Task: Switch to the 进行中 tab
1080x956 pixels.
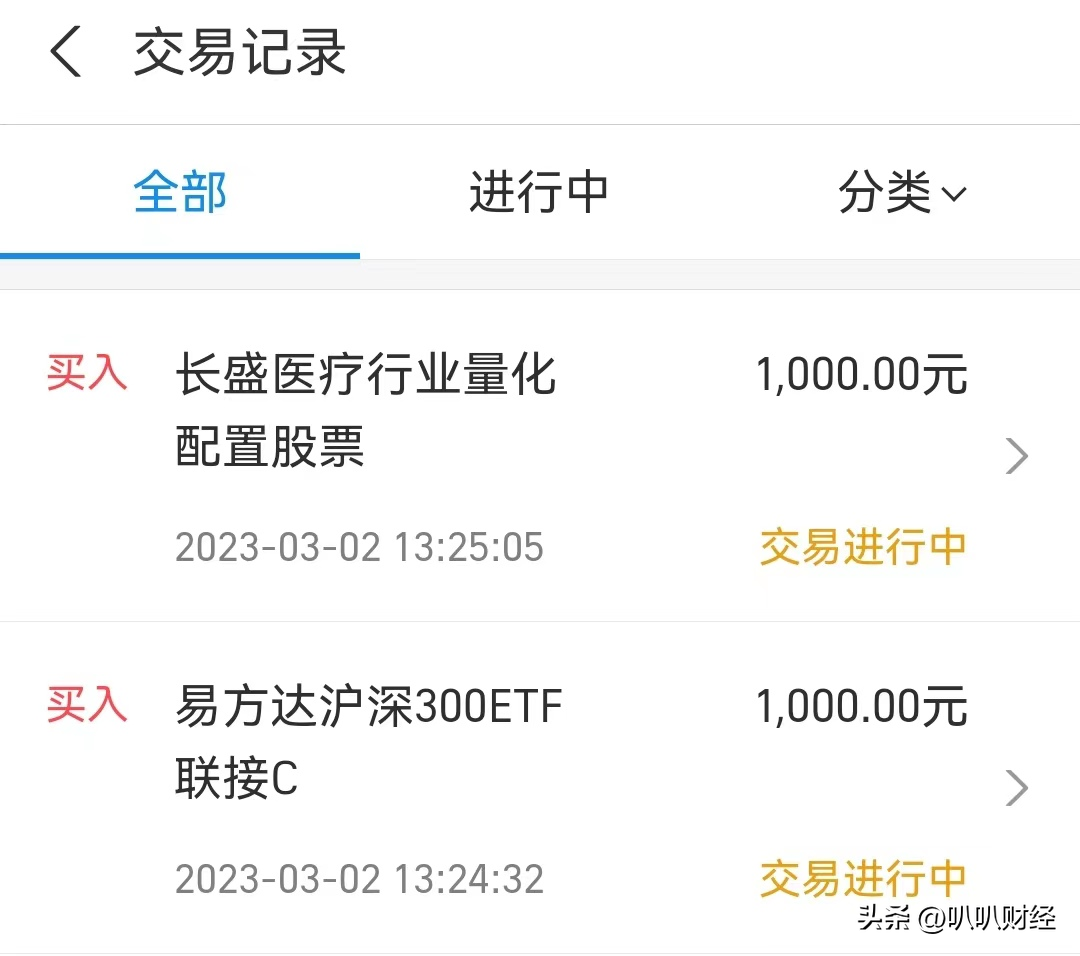Action: 539,191
